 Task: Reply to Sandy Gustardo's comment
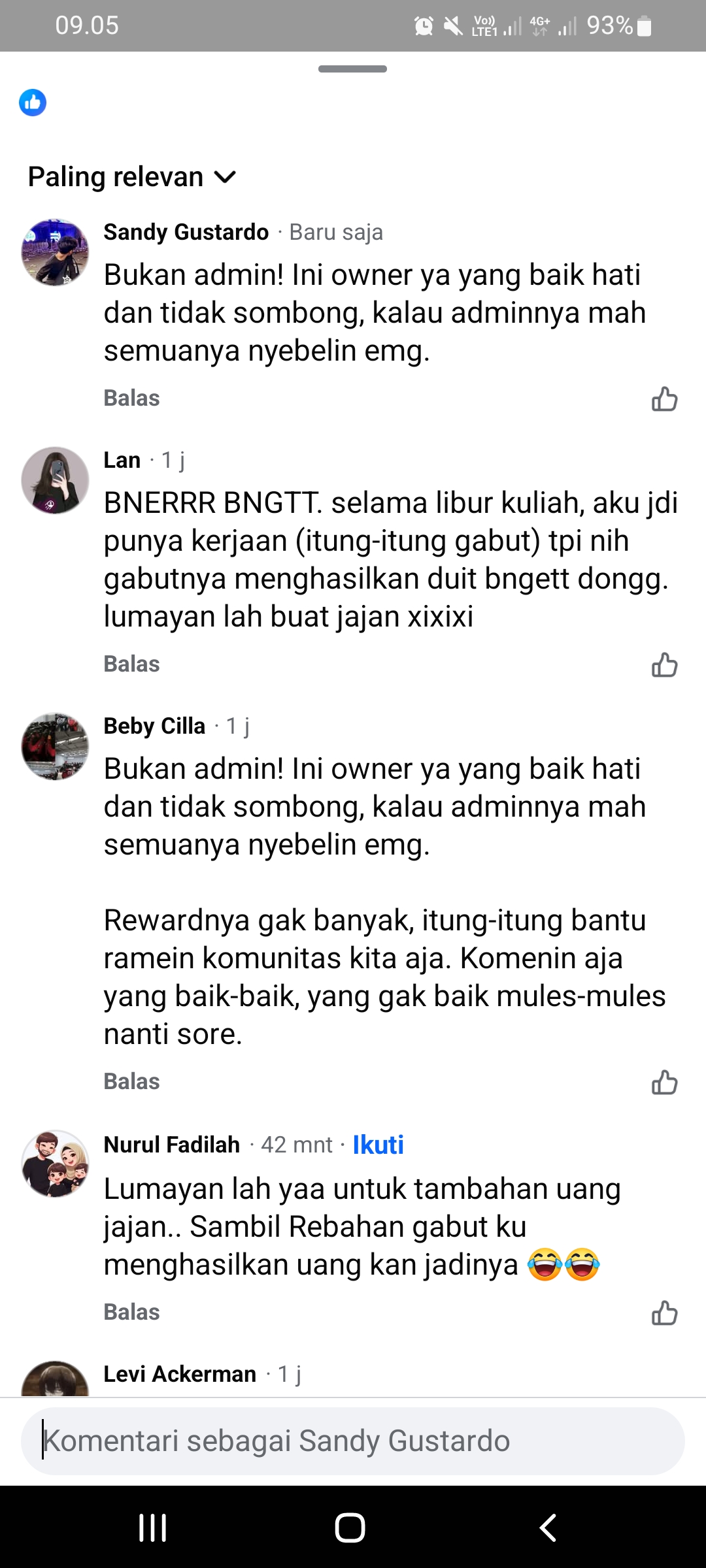coord(131,398)
